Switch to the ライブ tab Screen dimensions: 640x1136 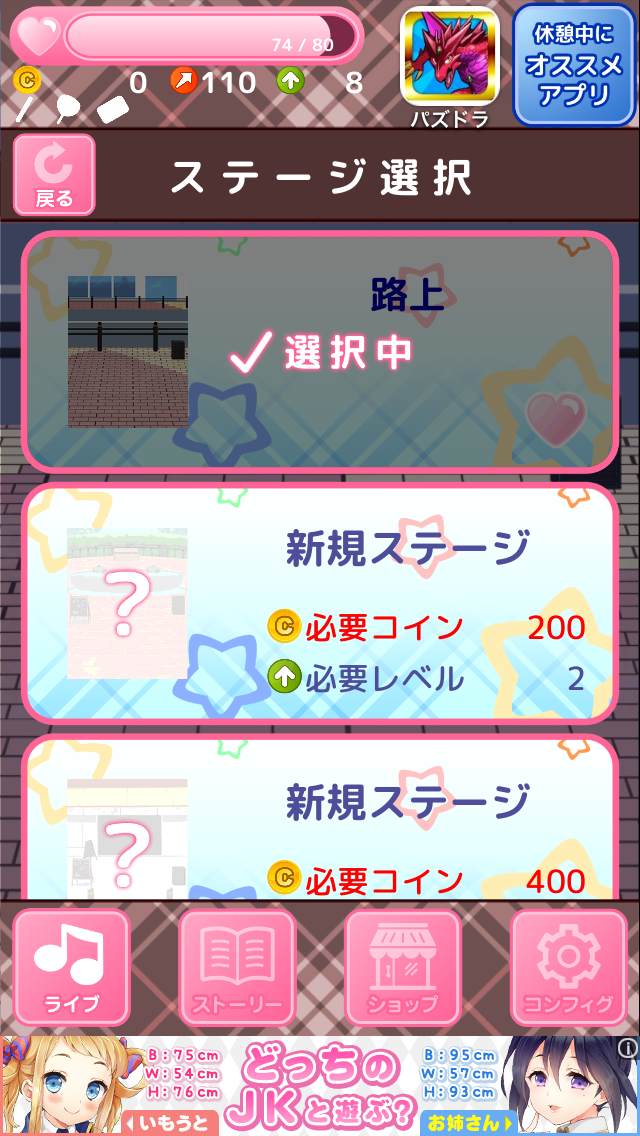[x=71, y=966]
